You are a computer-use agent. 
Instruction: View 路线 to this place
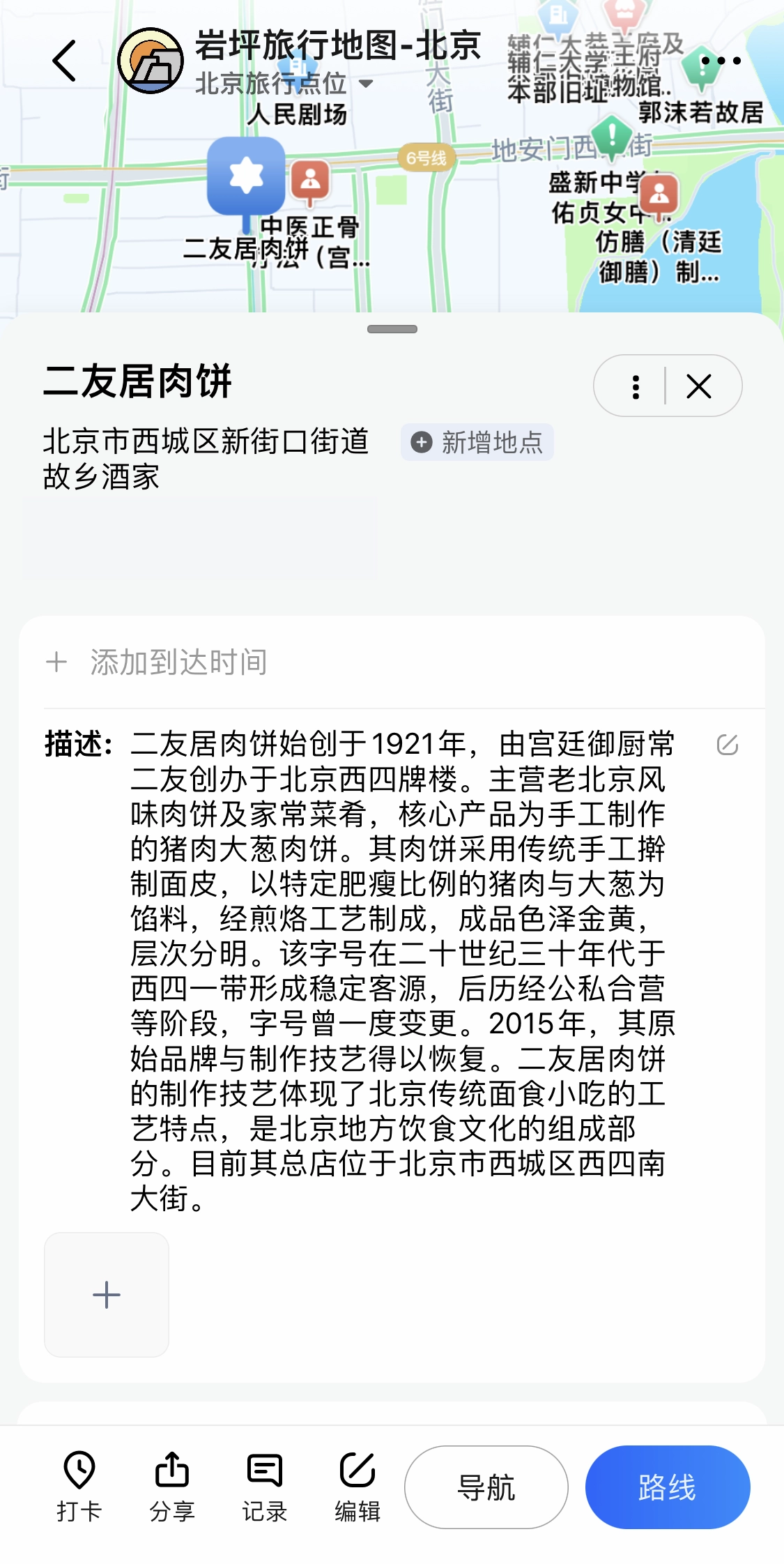tap(667, 1487)
